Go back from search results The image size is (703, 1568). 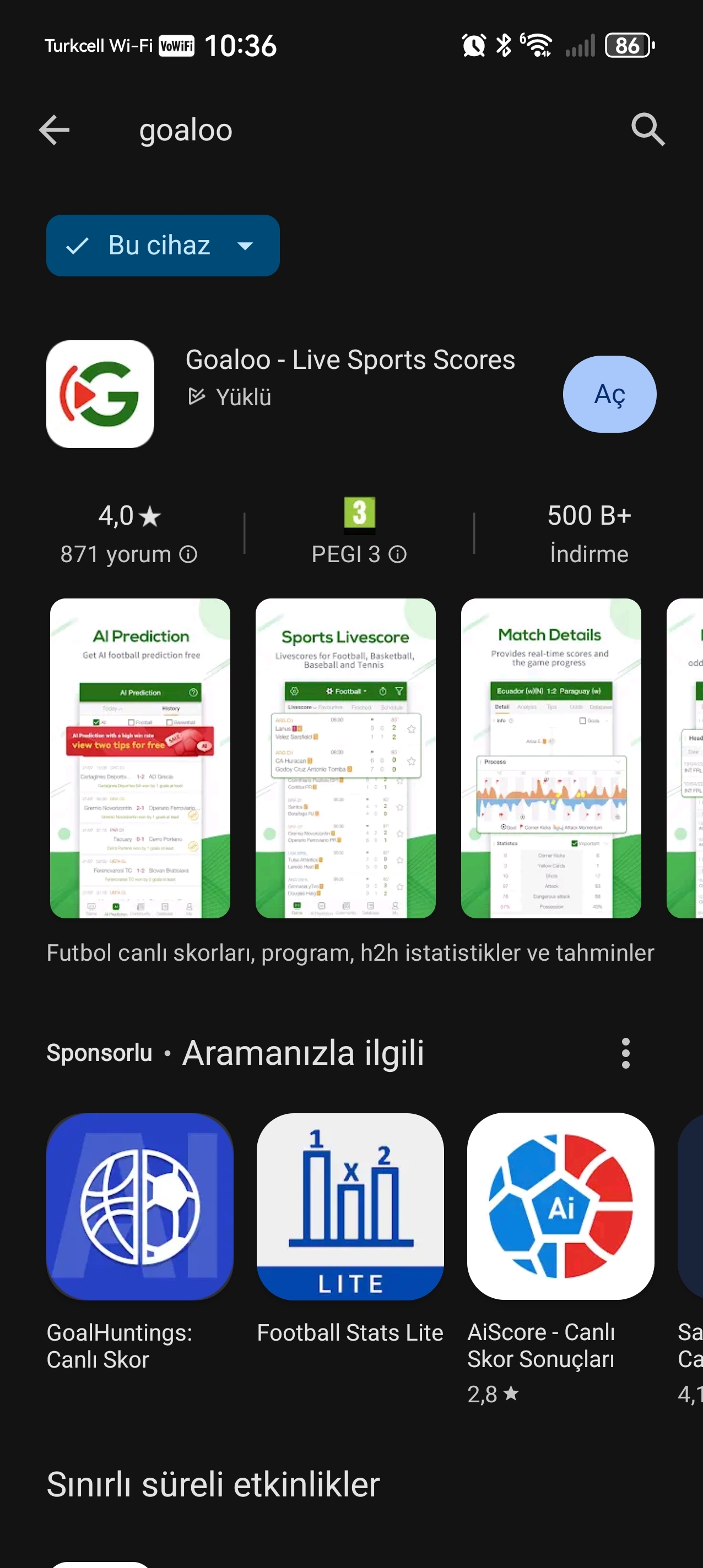[54, 130]
